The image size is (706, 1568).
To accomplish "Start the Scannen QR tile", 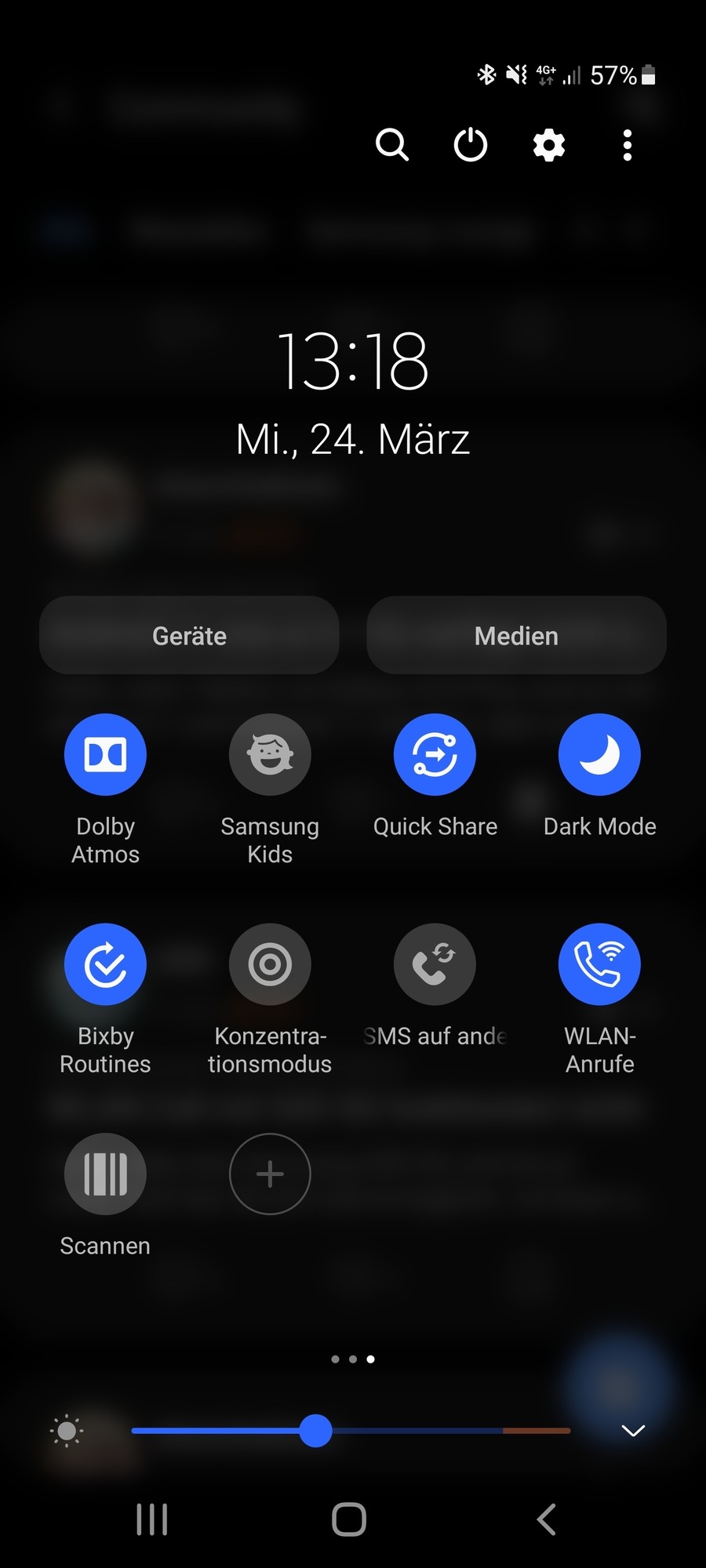I will (105, 1174).
